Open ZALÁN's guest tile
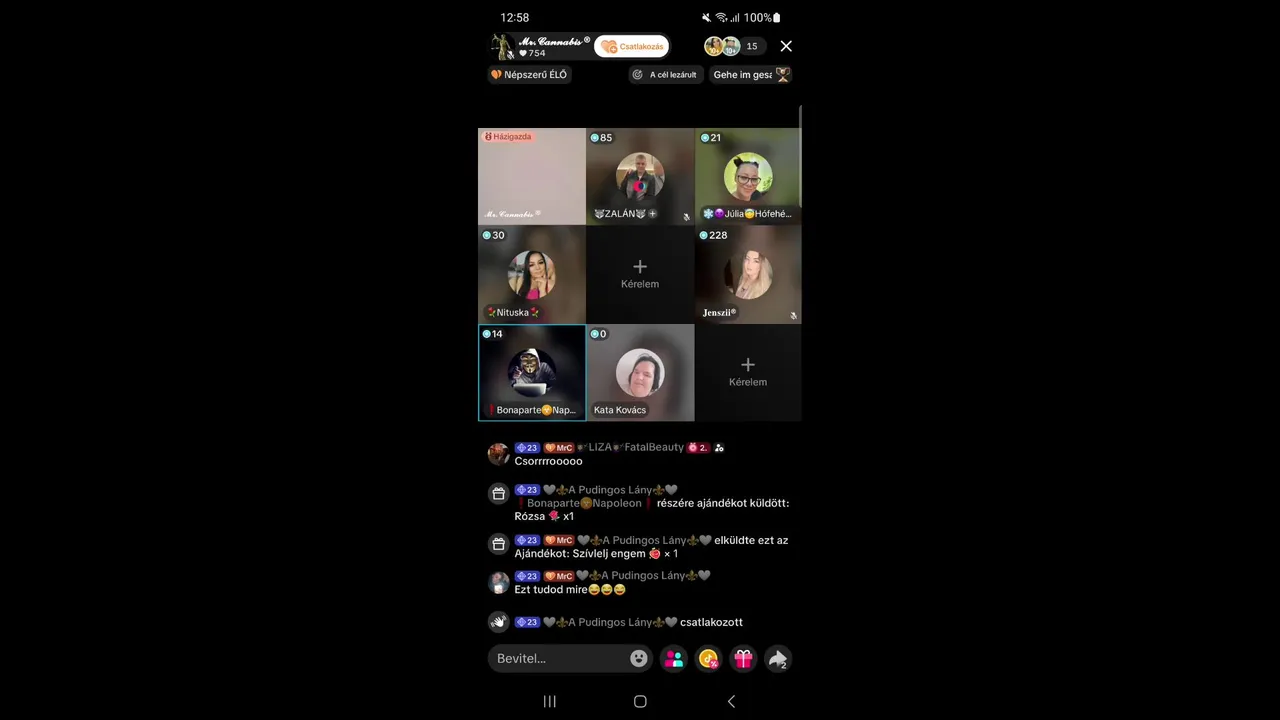Viewport: 1280px width, 720px height. point(640,176)
